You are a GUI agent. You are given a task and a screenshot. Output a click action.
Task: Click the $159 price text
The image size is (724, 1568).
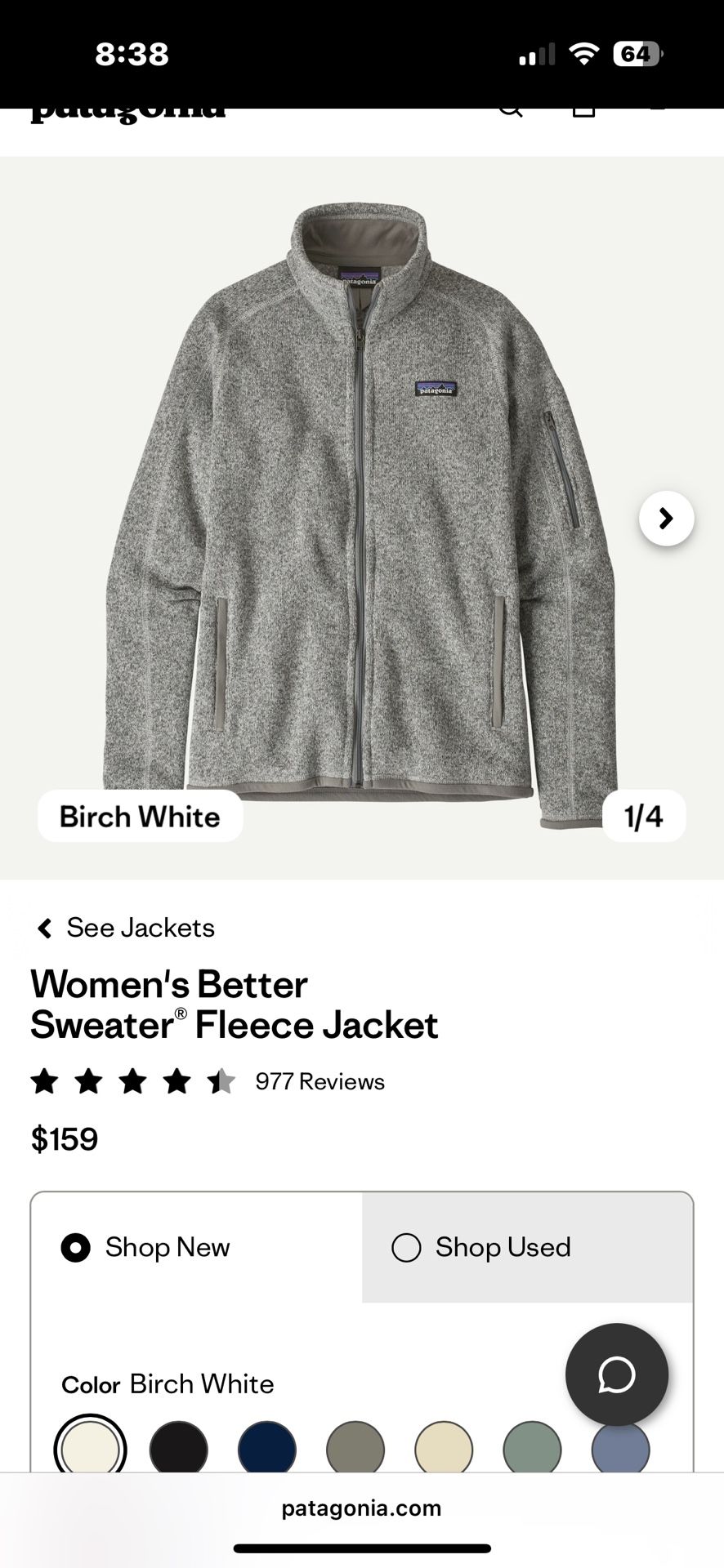click(65, 1139)
